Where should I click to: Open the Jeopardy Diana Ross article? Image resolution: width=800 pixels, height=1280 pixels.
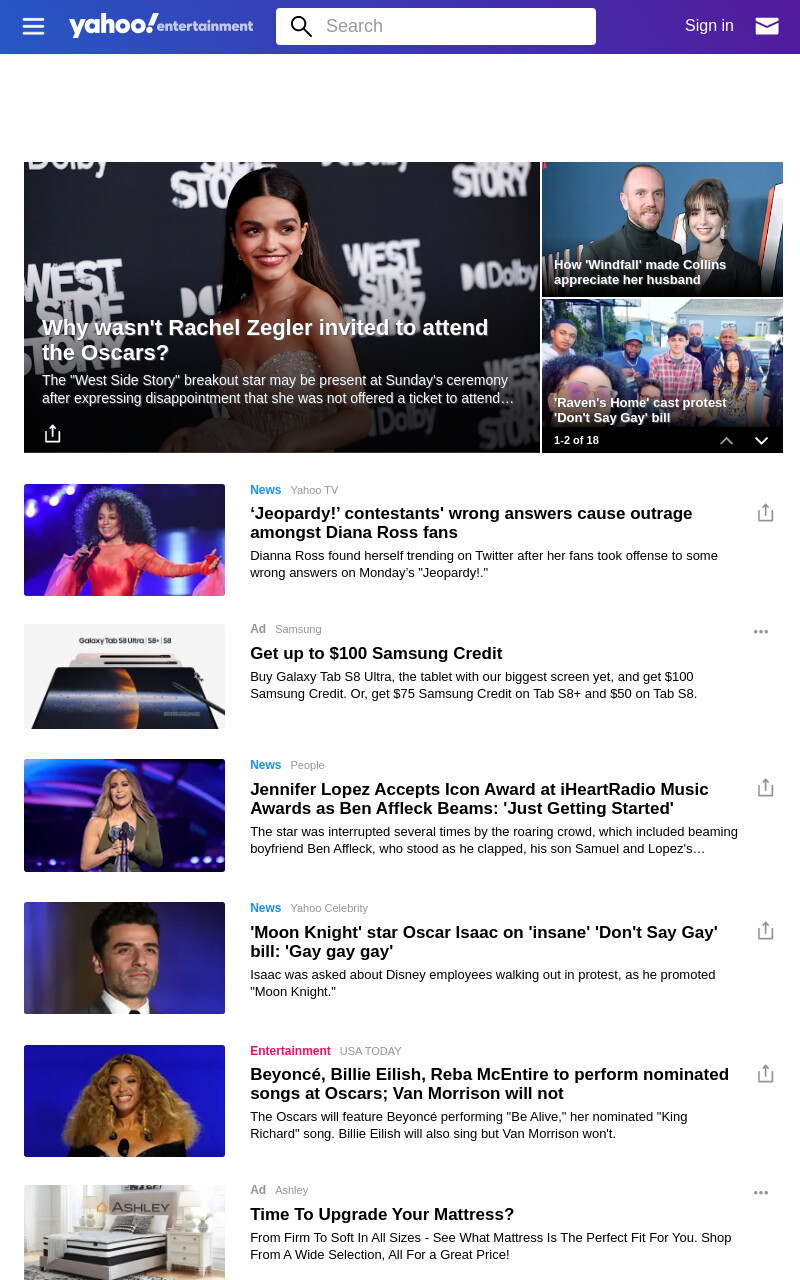pos(471,523)
